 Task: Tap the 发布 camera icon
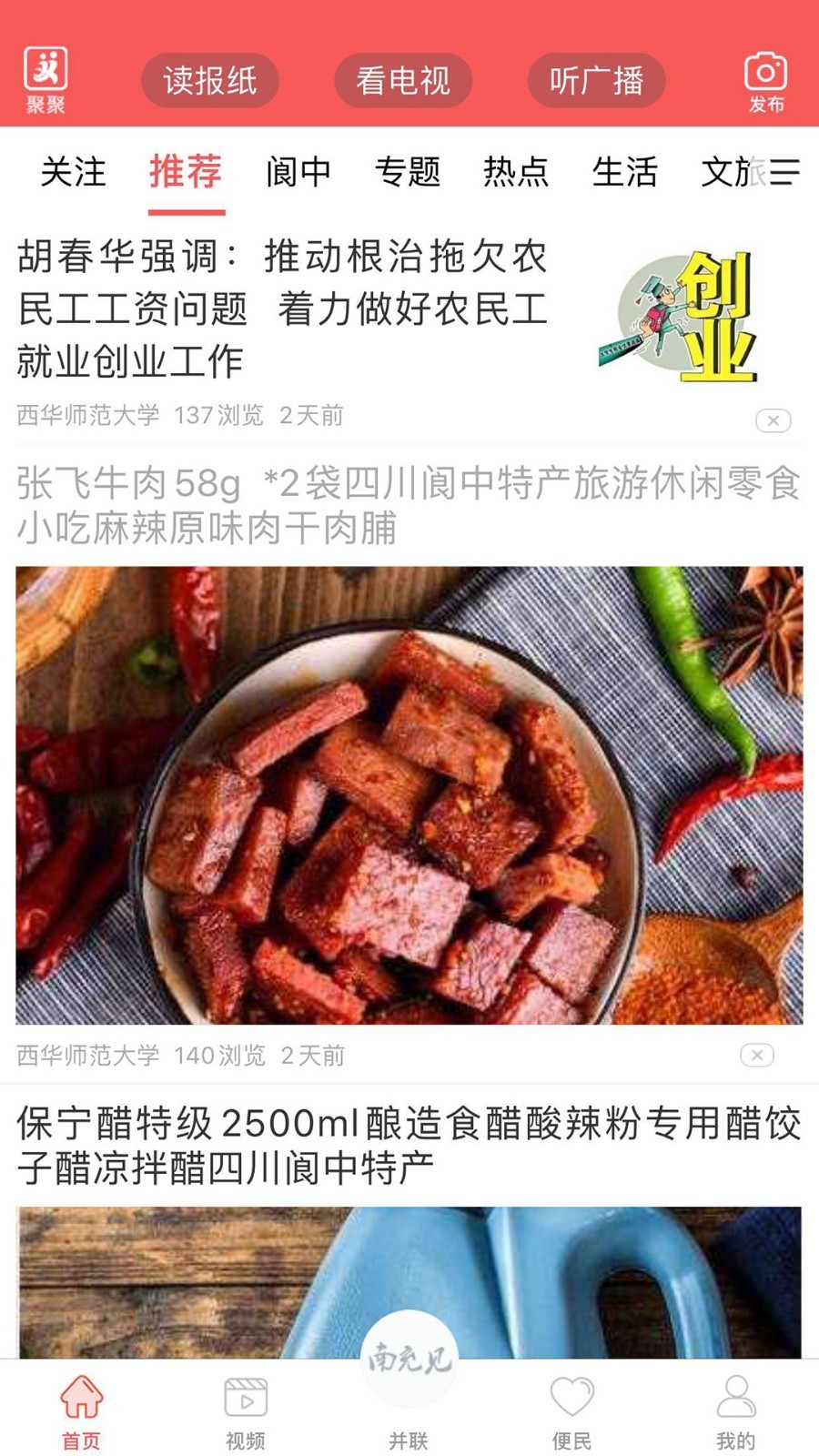click(765, 81)
